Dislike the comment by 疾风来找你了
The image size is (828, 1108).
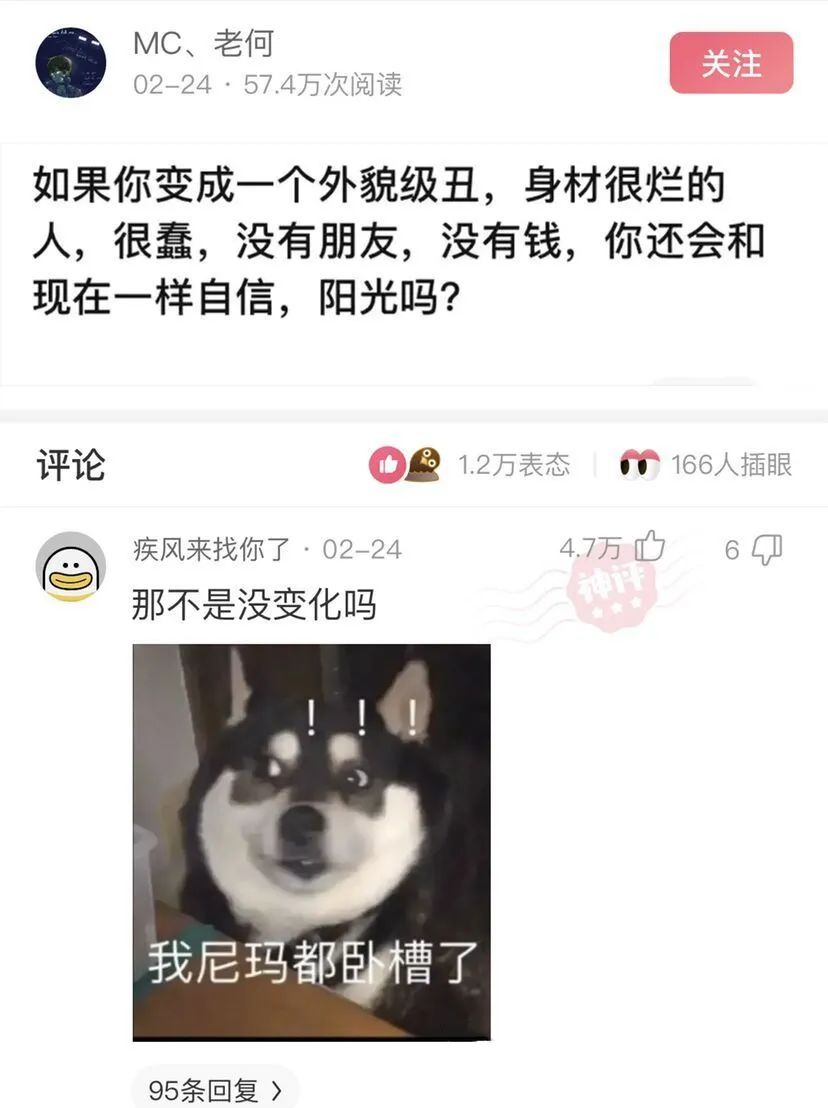pos(767,548)
